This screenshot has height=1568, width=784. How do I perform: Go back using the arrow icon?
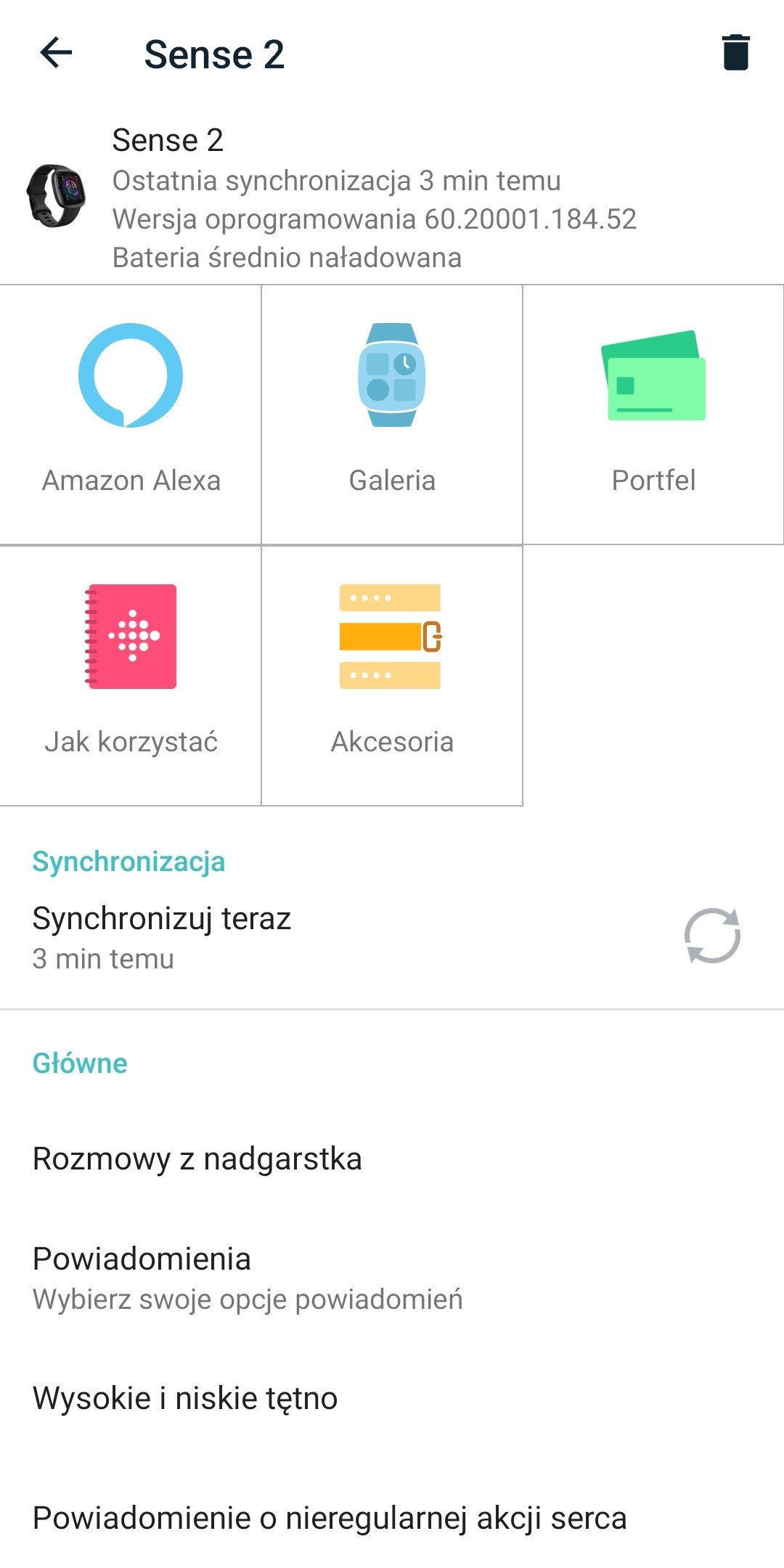pos(56,53)
